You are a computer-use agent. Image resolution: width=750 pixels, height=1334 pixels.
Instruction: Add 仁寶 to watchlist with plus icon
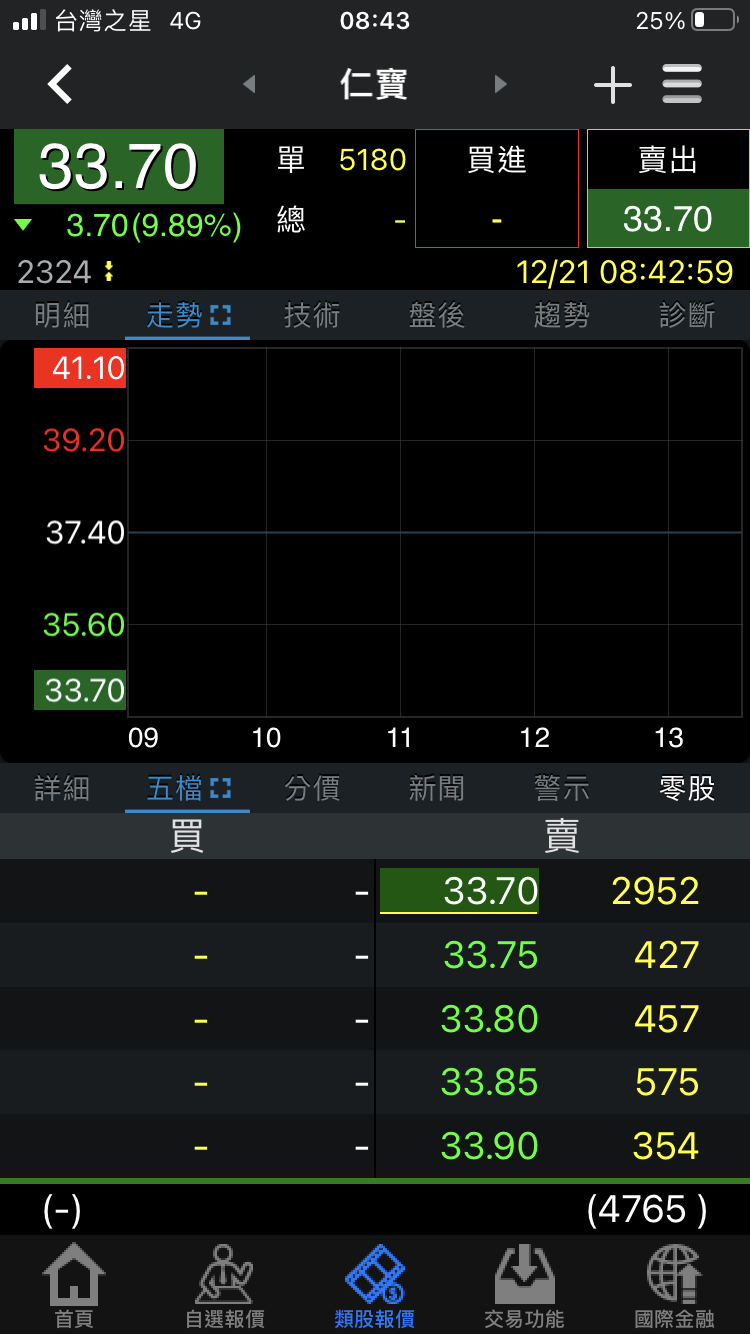[x=612, y=85]
